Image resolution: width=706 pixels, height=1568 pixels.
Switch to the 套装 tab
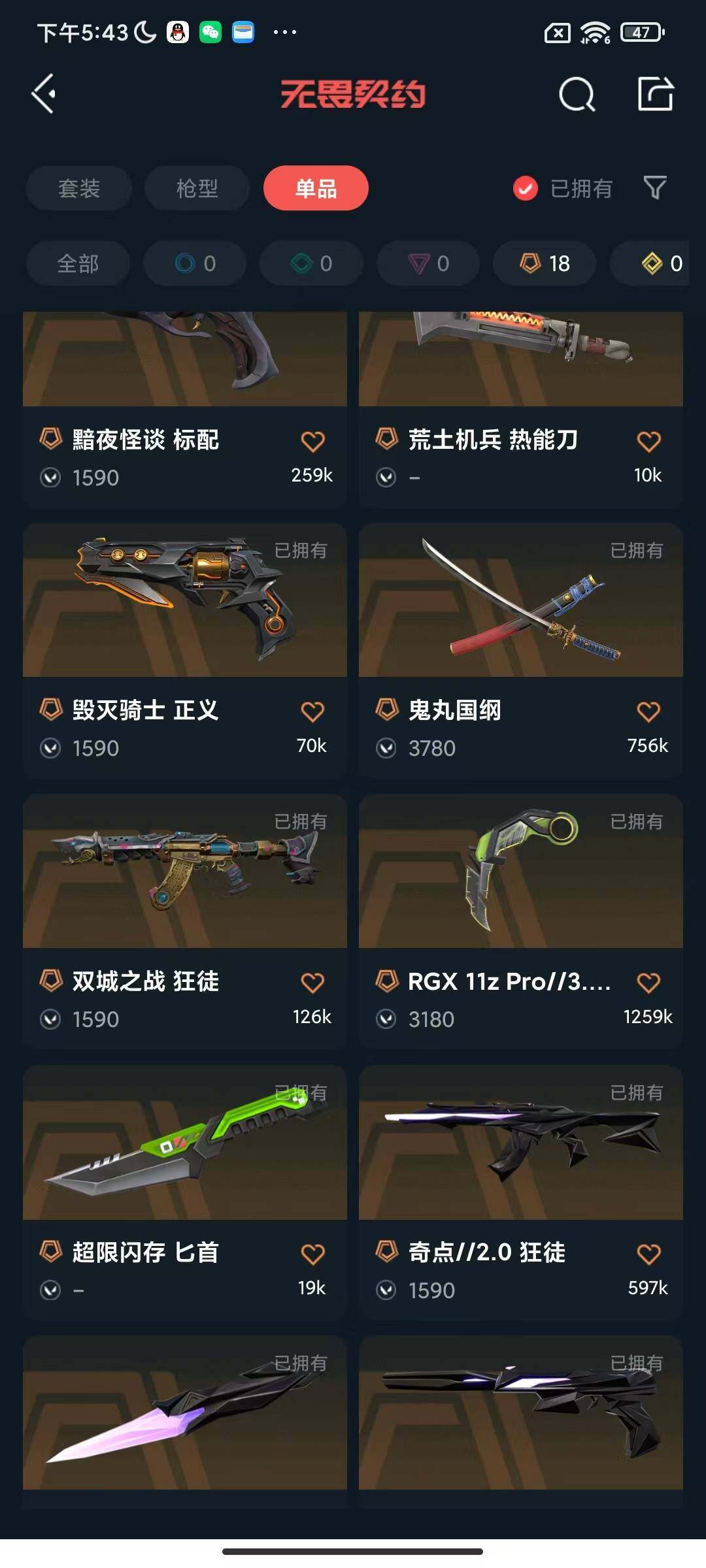tap(78, 188)
